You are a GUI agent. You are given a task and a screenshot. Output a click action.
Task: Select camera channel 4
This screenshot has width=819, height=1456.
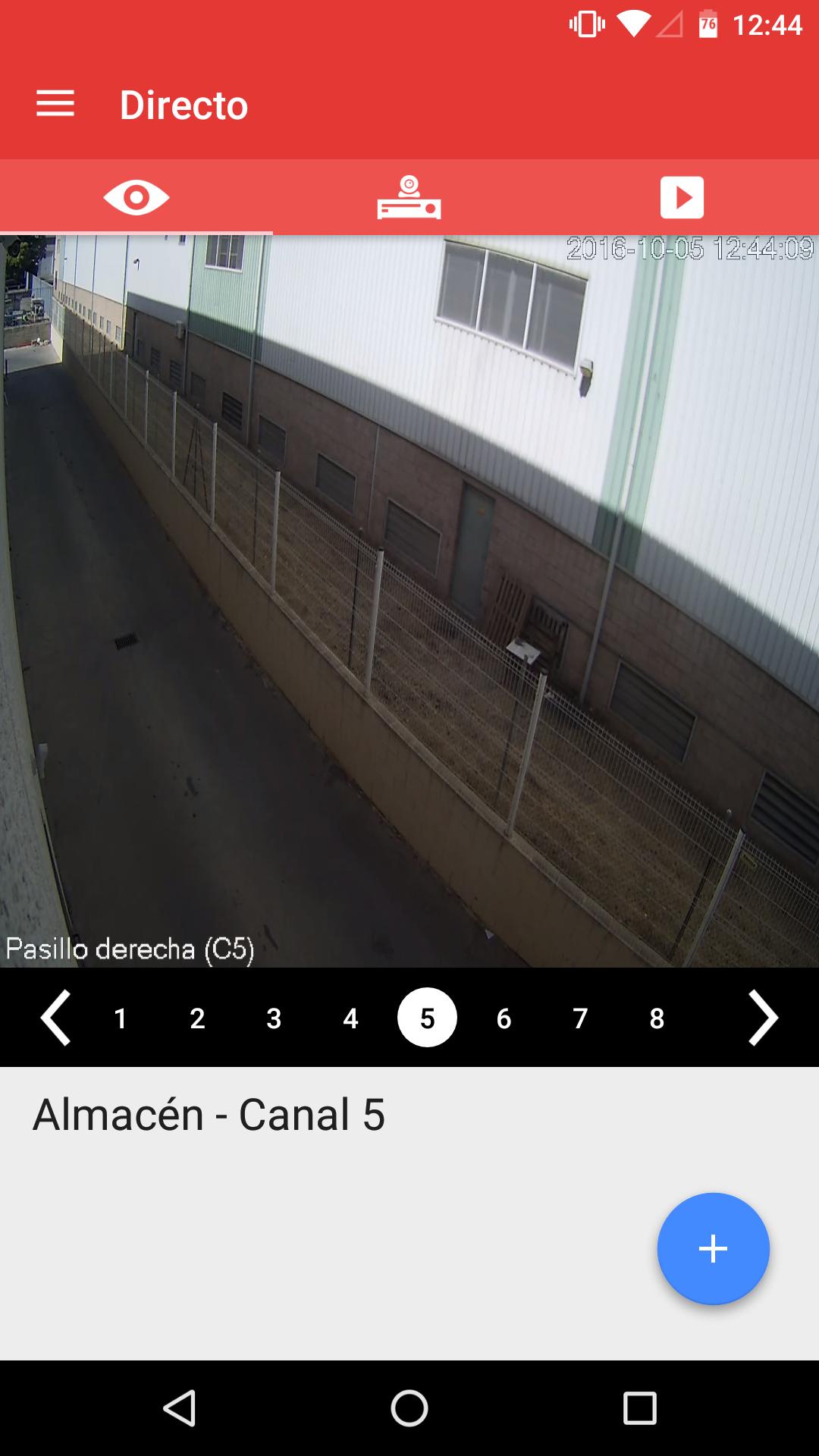[x=350, y=1018]
